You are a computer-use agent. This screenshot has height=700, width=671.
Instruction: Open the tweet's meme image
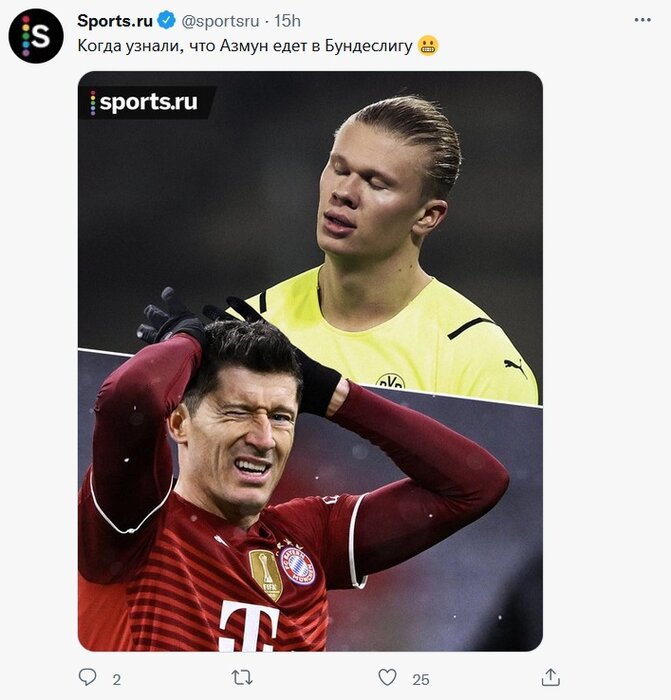coord(310,361)
